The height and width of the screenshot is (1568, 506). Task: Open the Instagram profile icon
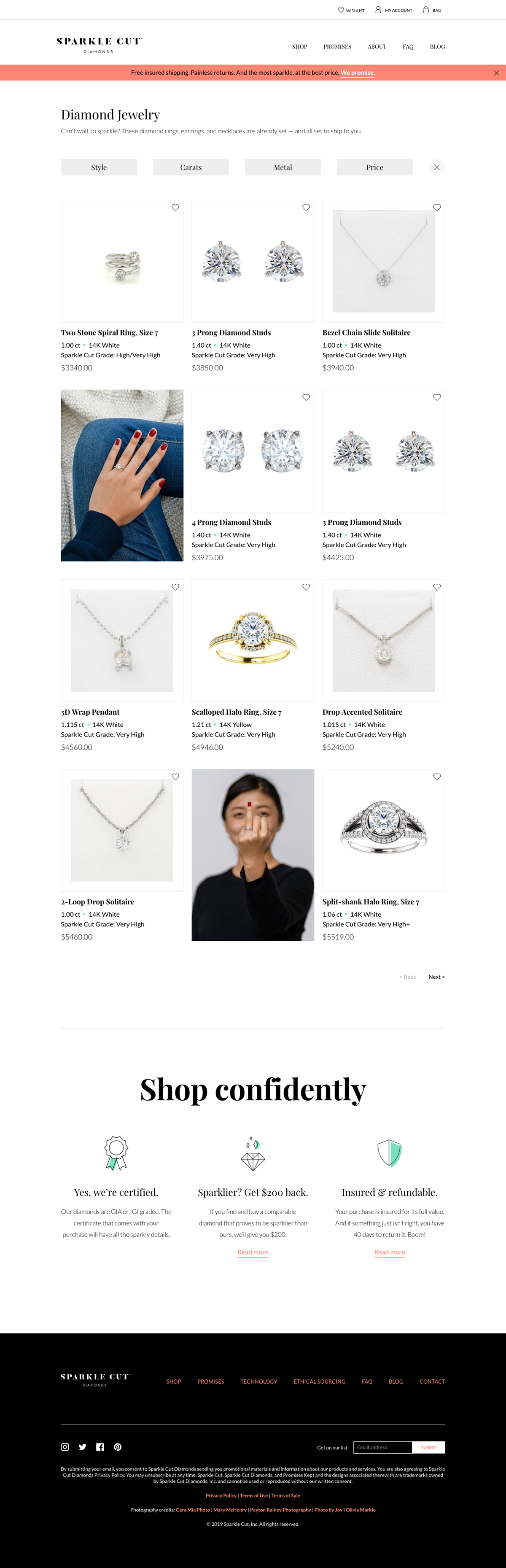point(65,1447)
